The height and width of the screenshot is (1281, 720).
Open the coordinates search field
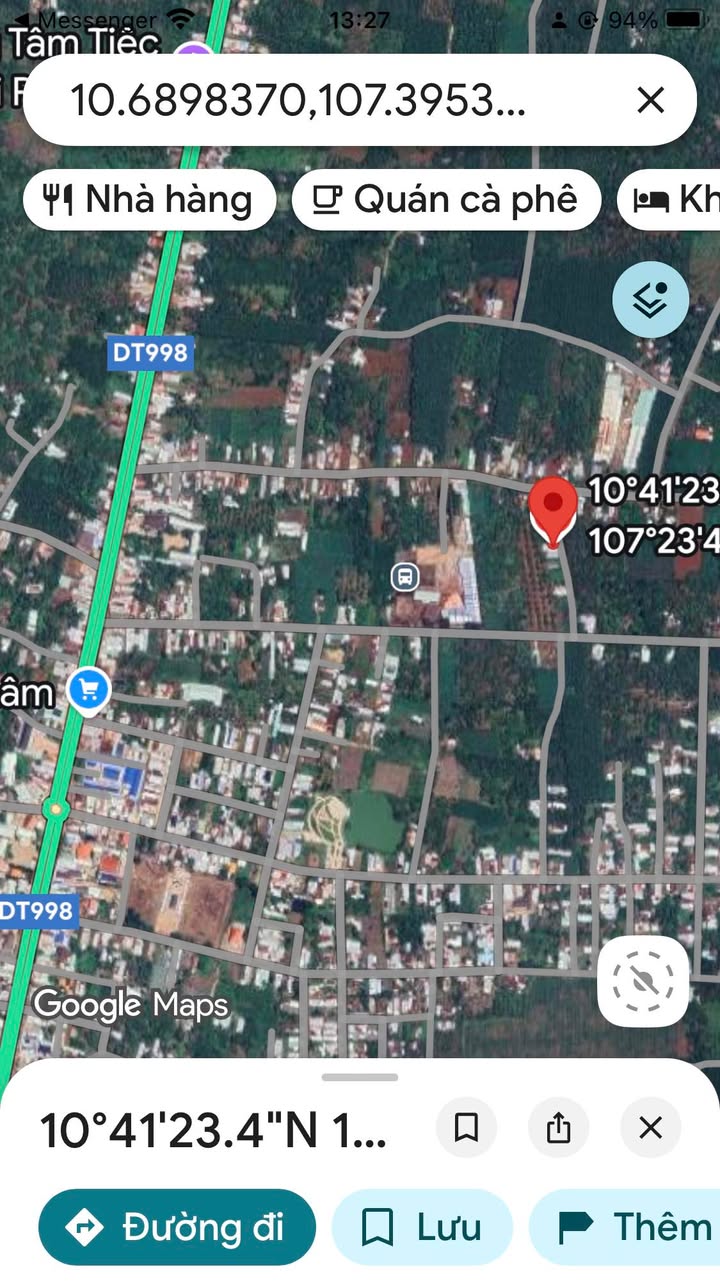coord(300,100)
